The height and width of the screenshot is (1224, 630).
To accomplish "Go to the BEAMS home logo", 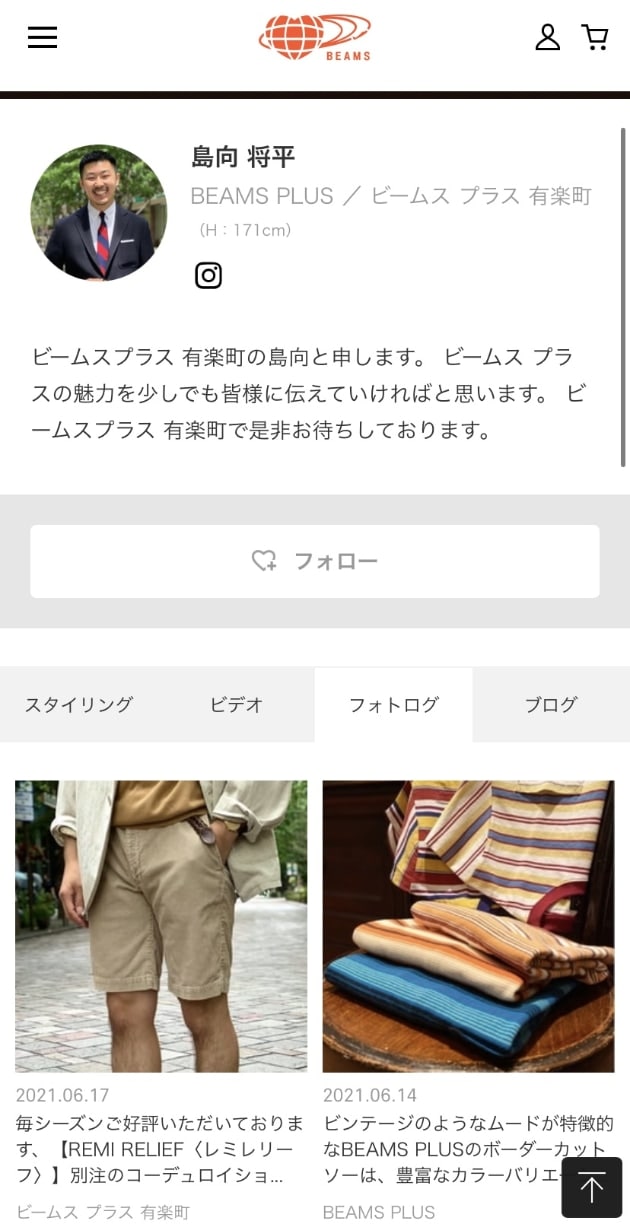I will [x=315, y=38].
